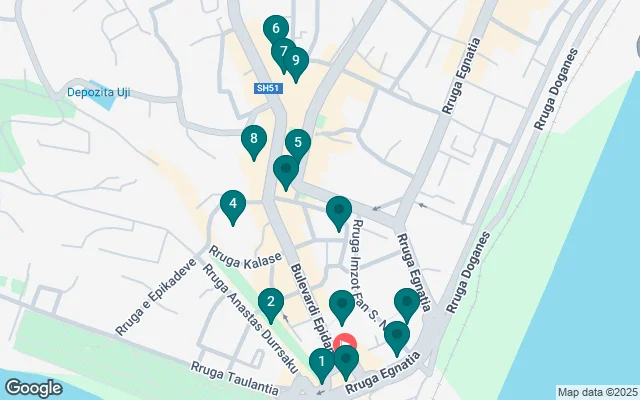Select map pin number 5

tap(297, 144)
